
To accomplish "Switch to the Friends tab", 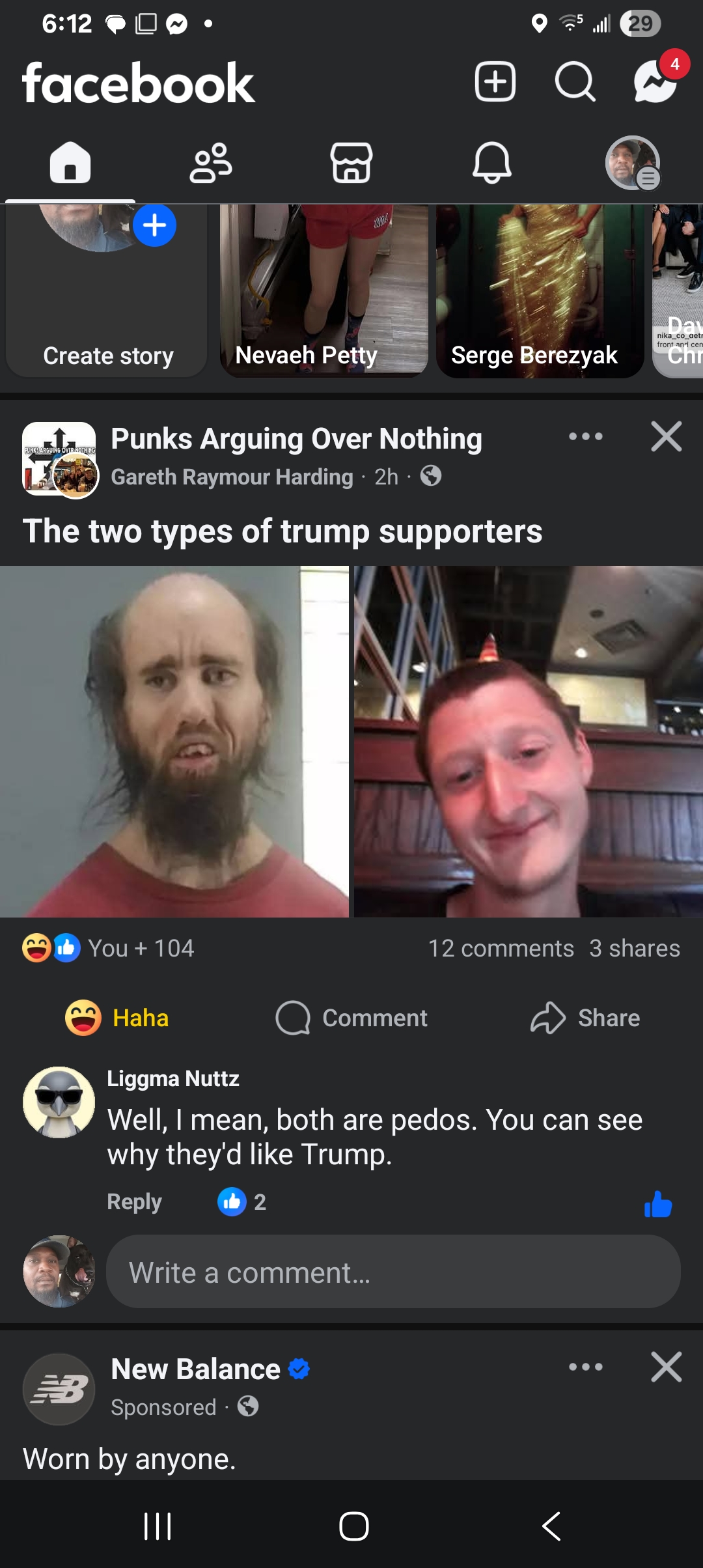I will (x=211, y=163).
